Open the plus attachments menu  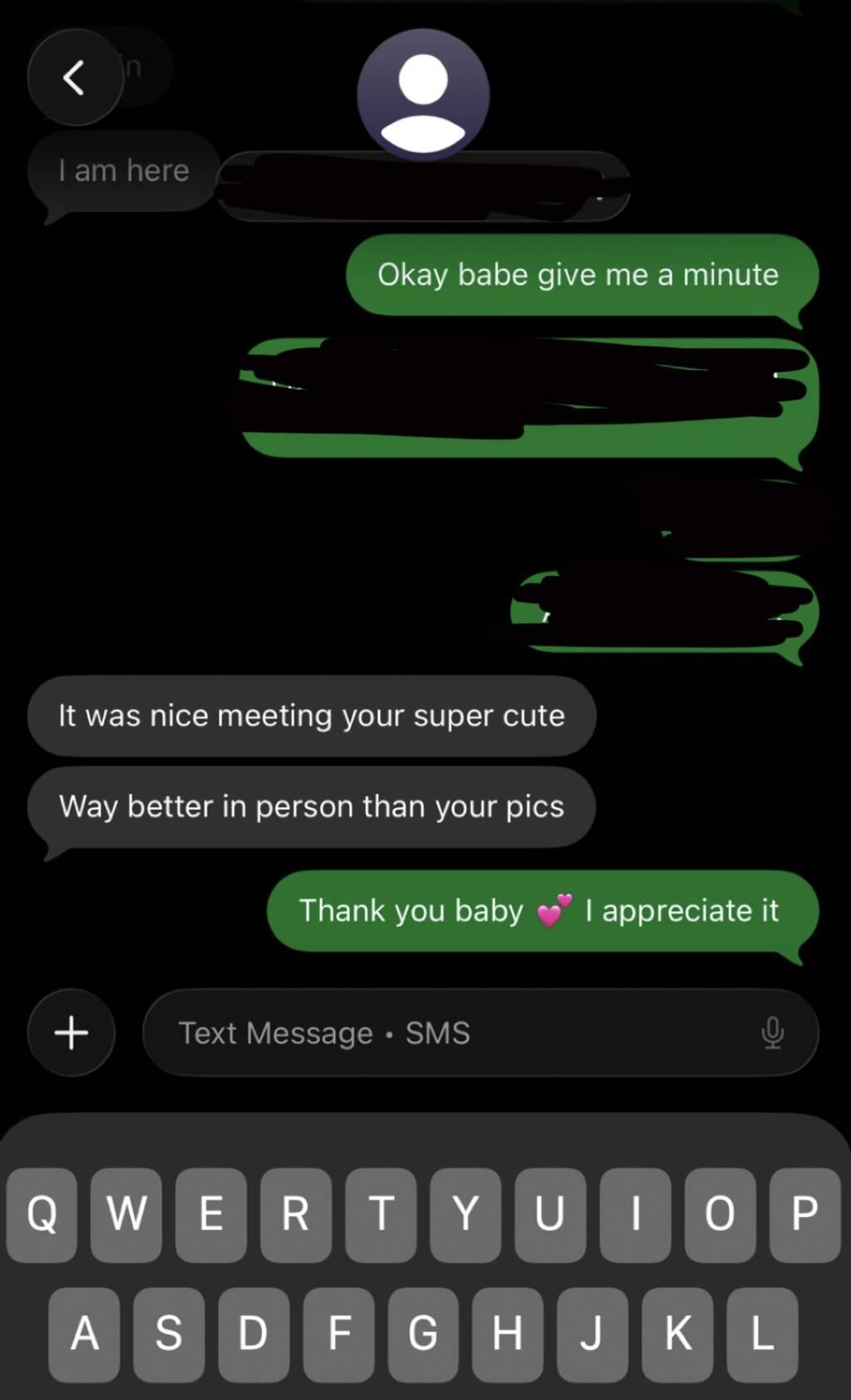[x=71, y=1033]
